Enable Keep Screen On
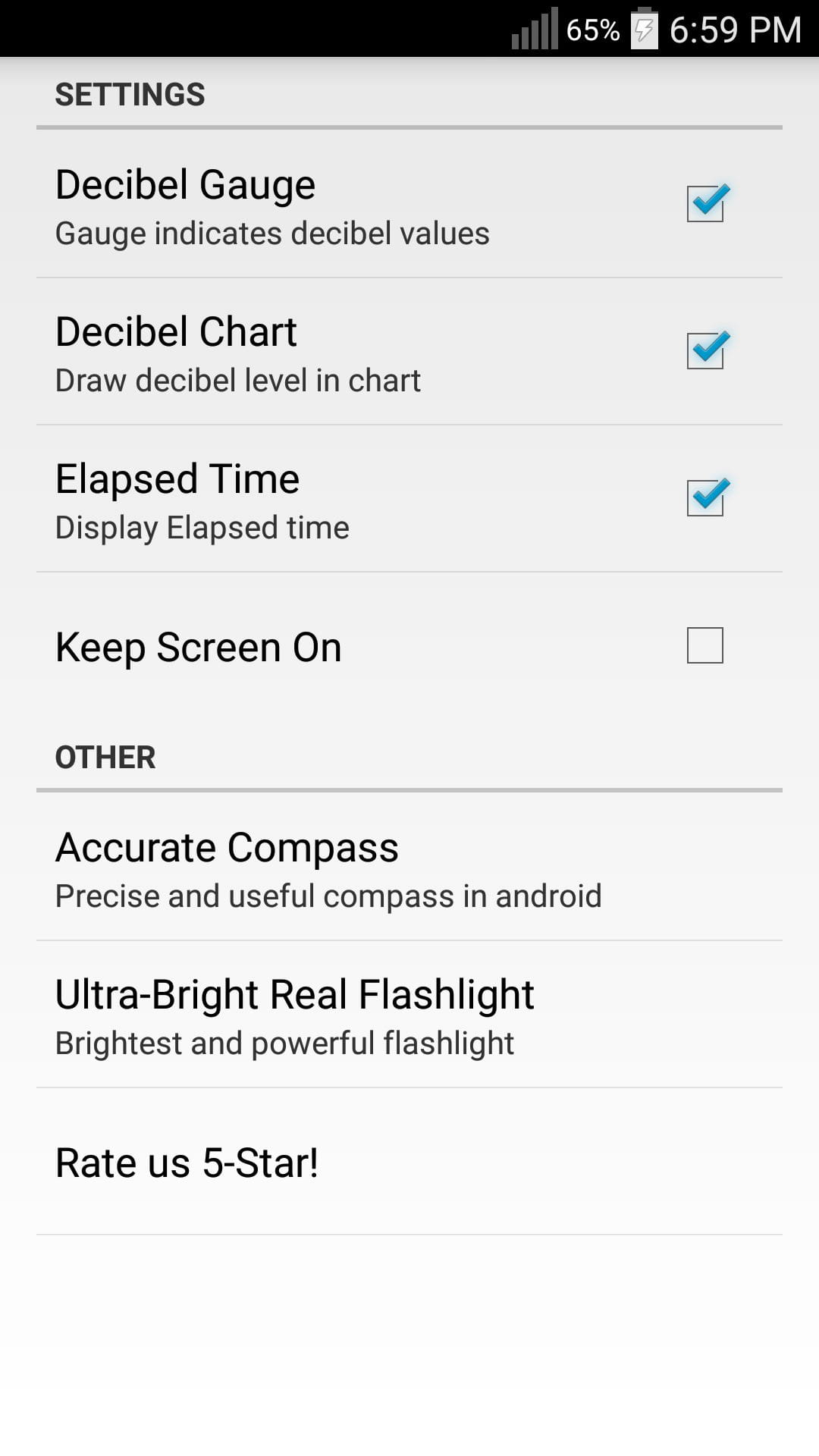Image resolution: width=819 pixels, height=1456 pixels. 705,647
